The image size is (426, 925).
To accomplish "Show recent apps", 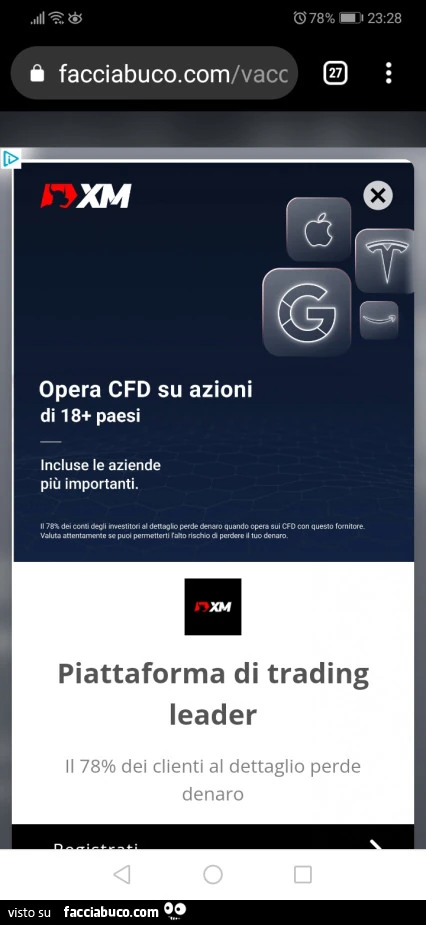I will (x=303, y=874).
